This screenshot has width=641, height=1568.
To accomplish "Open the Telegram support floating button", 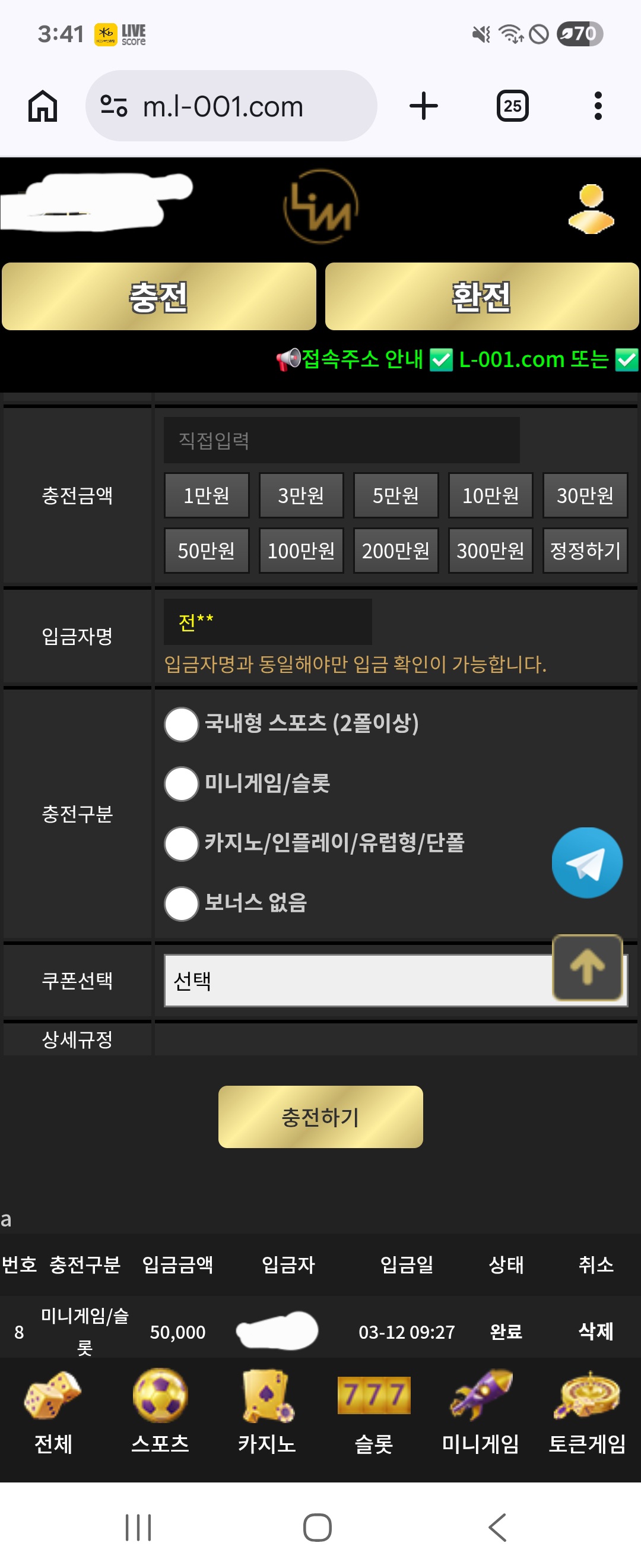I will pyautogui.click(x=586, y=862).
